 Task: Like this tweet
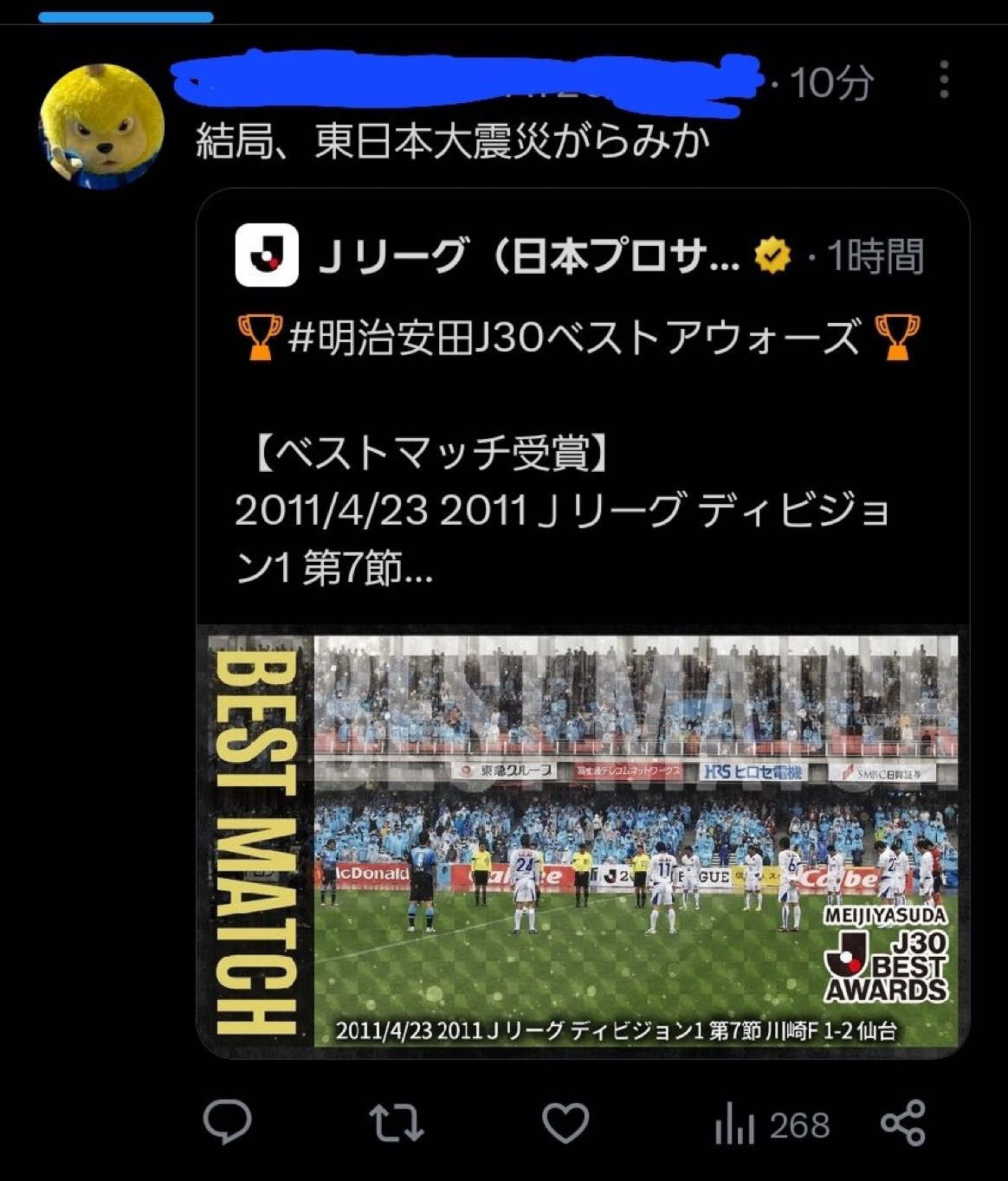coord(565,1123)
